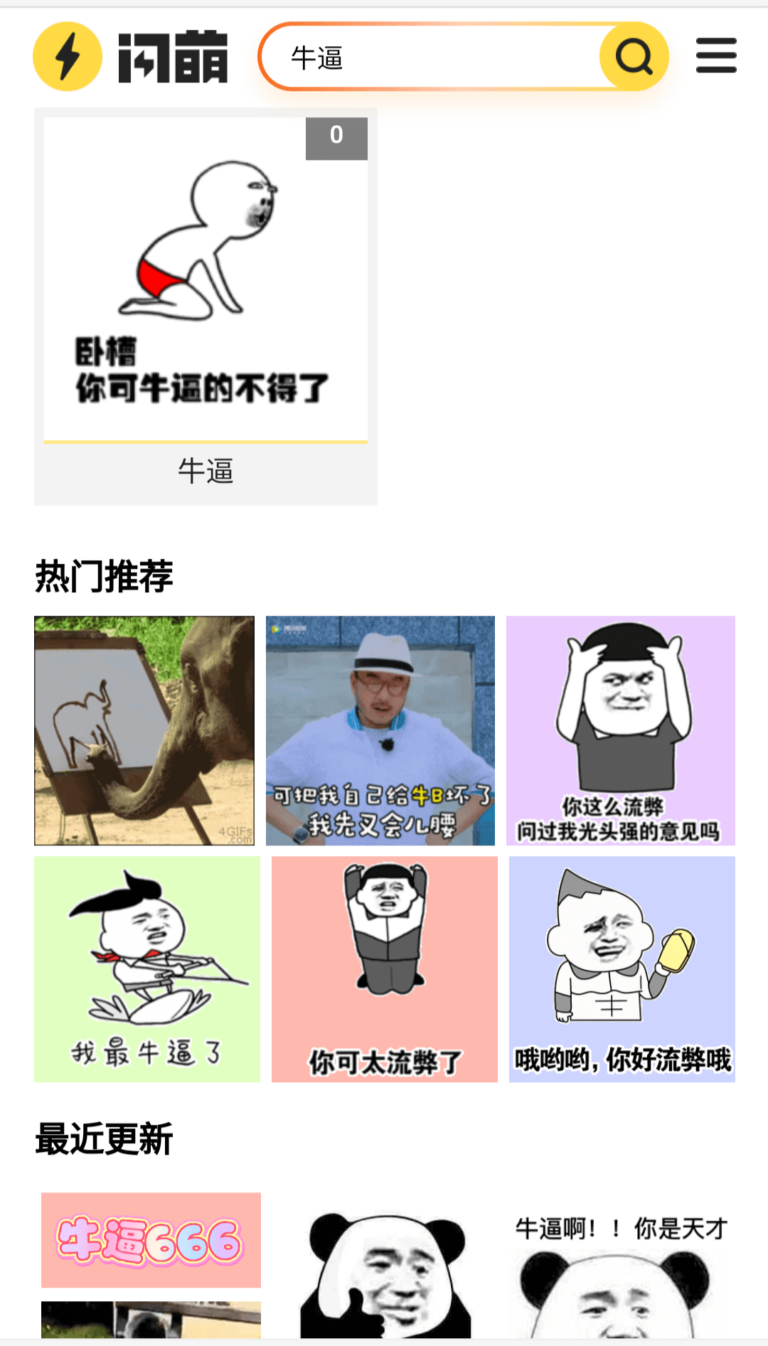Select the 光头强 opinion meme
The height and width of the screenshot is (1346, 768).
point(621,729)
